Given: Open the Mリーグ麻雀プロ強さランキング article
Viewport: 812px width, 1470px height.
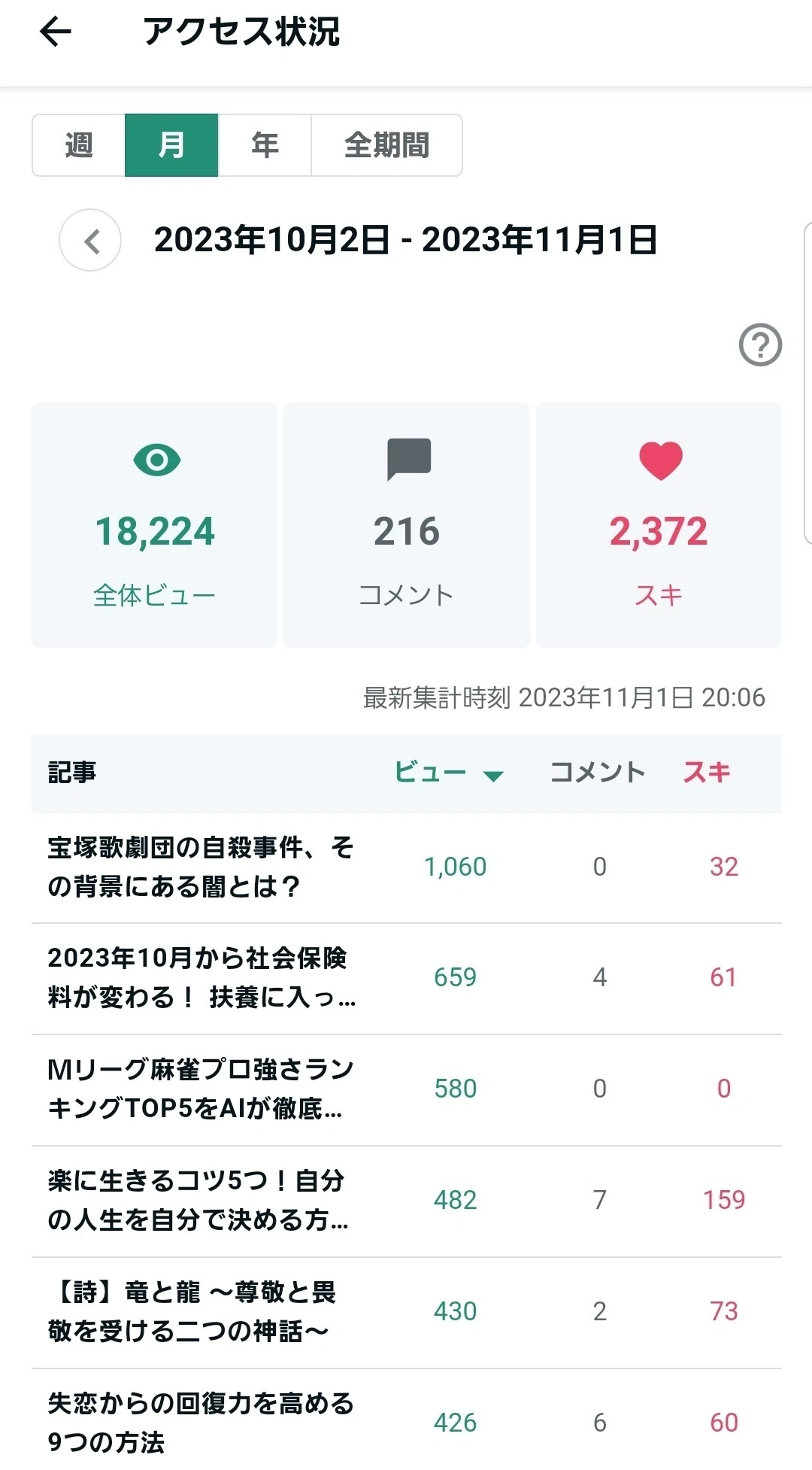Looking at the screenshot, I should pyautogui.click(x=407, y=1090).
